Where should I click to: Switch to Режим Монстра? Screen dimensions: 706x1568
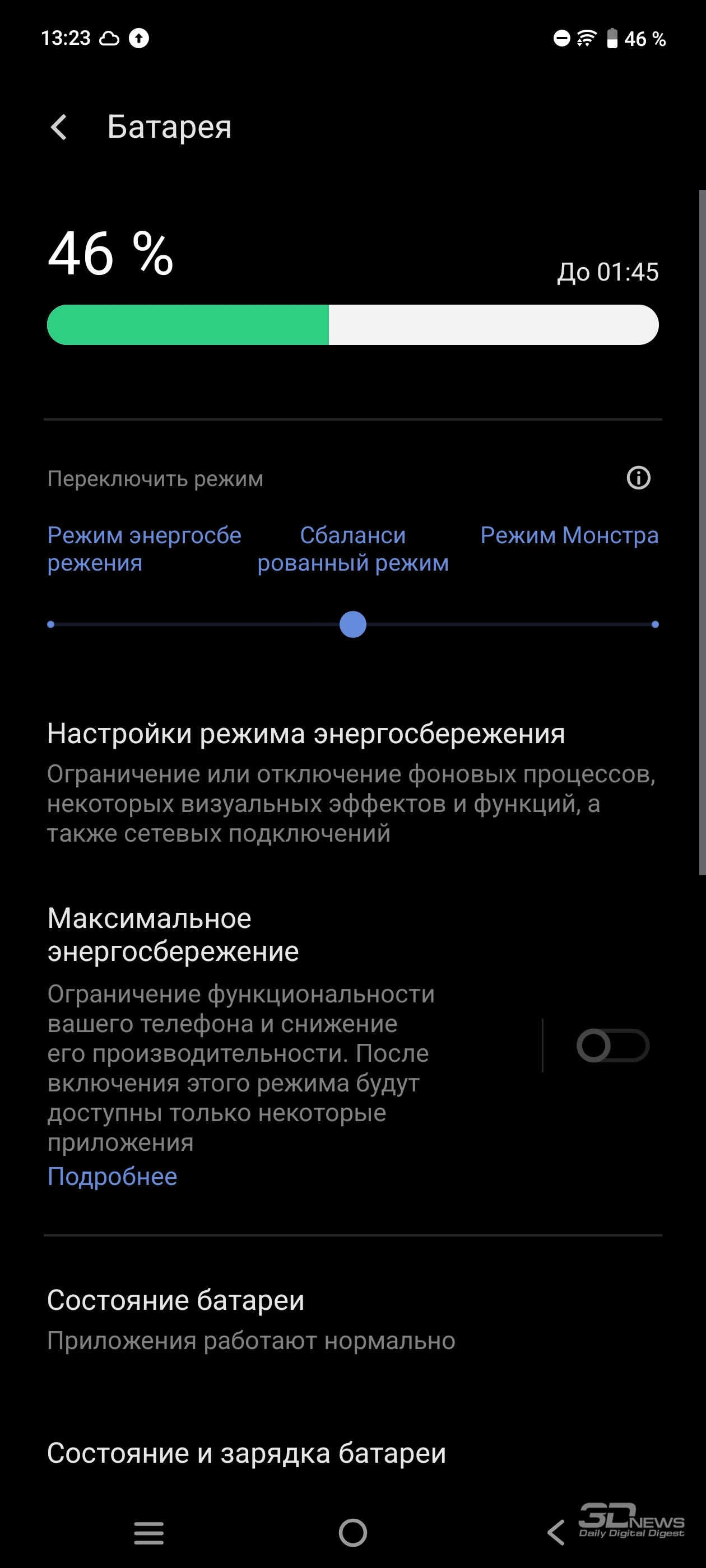569,536
